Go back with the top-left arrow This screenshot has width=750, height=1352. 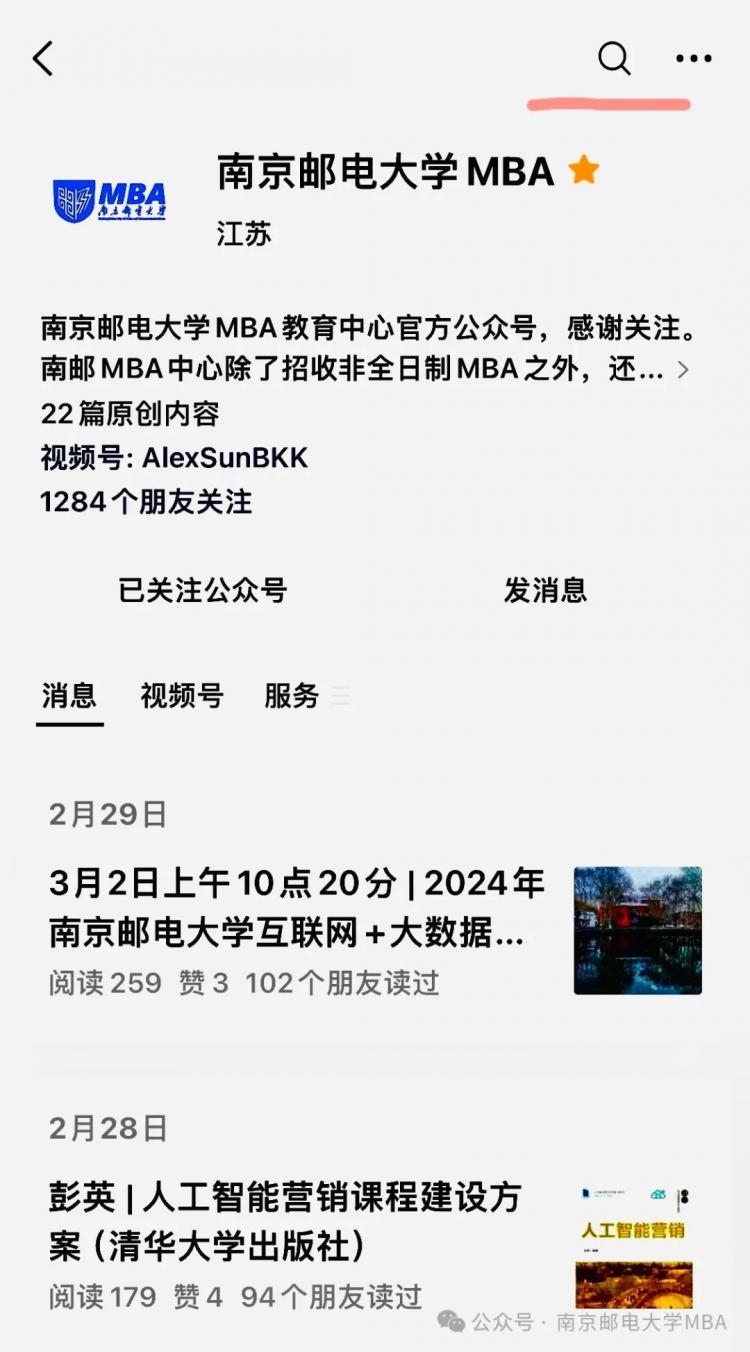pos(43,59)
